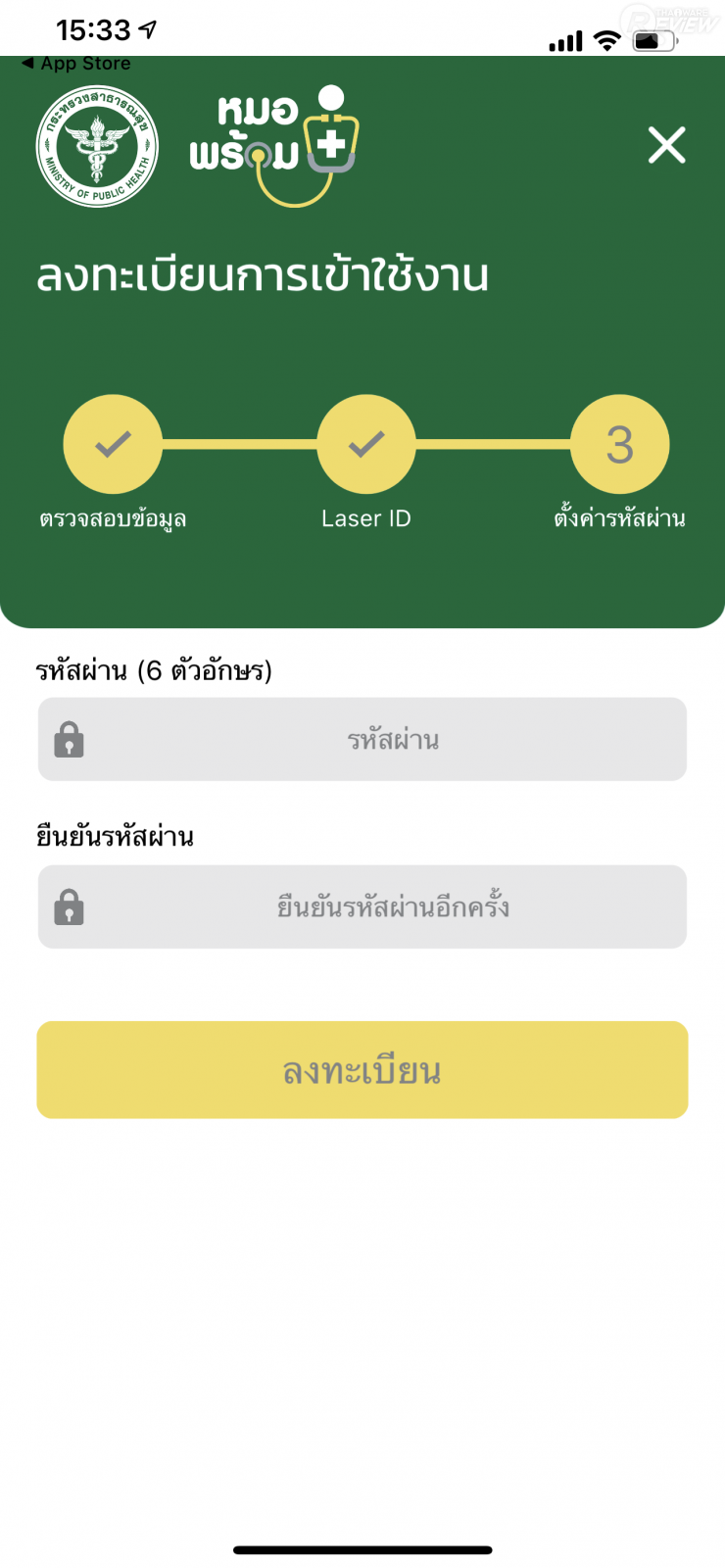This screenshot has height=1568, width=725.
Task: Tap the yellow ลงทะเบียน button
Action: coord(362,1070)
